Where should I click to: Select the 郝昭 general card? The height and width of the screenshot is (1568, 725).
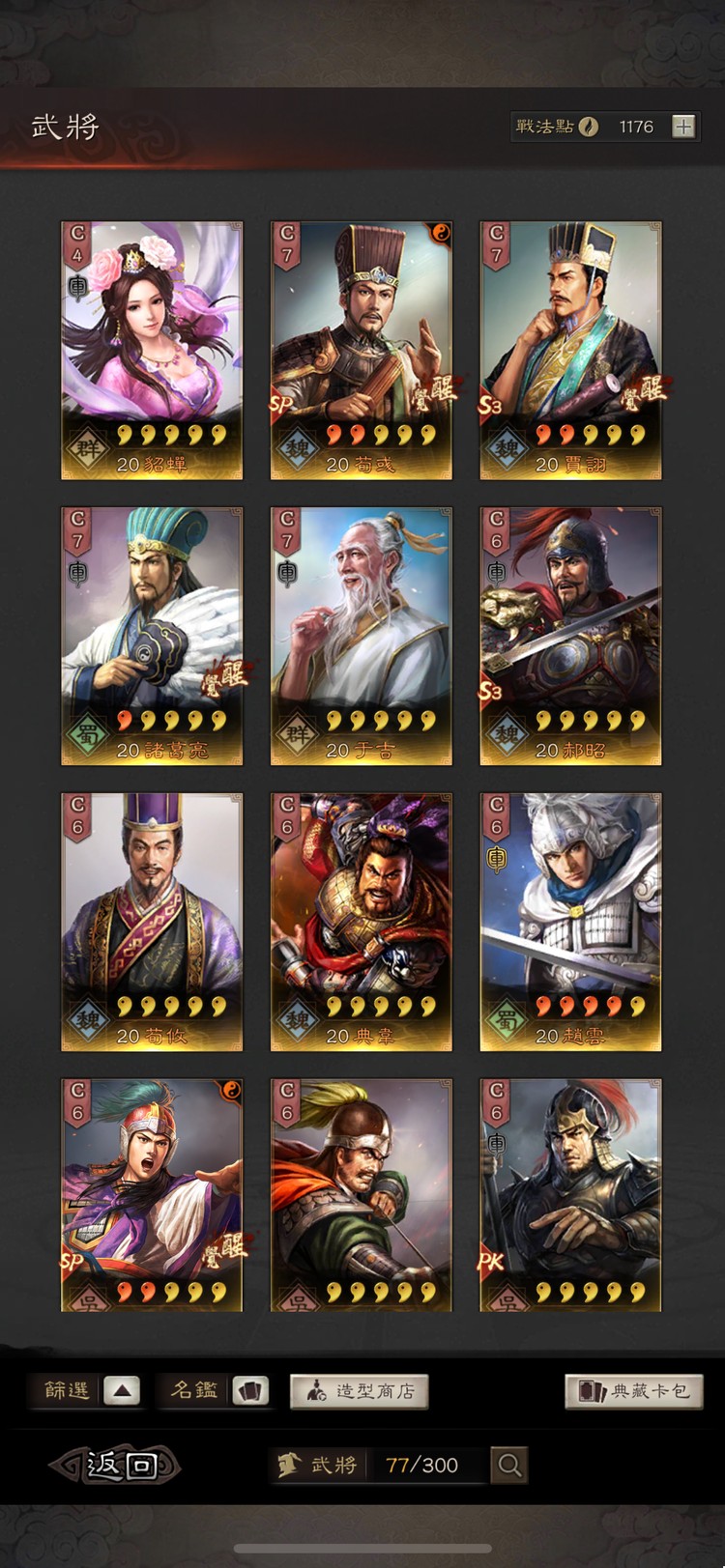570,637
